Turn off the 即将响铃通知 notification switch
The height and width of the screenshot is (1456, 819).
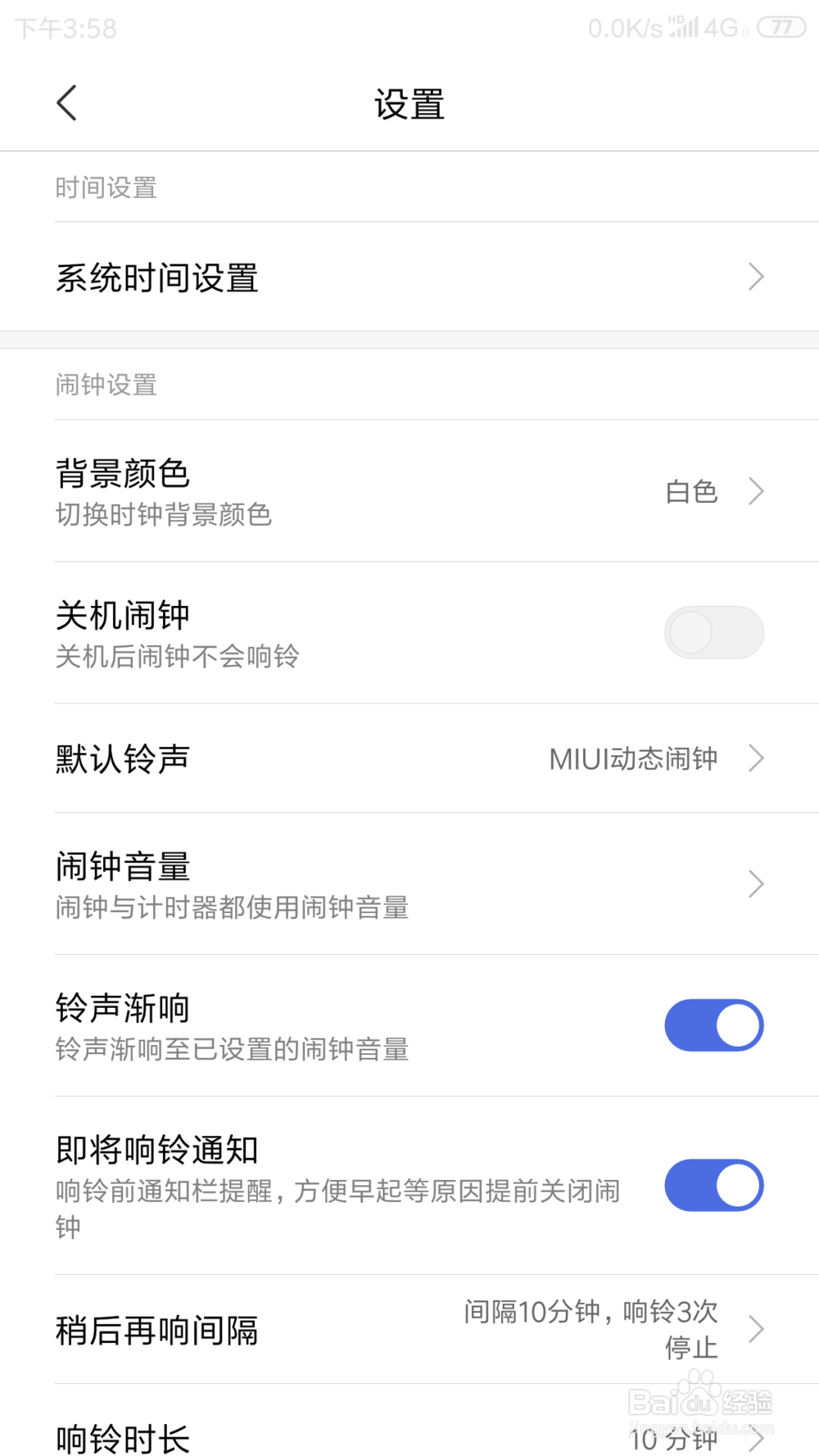coord(713,1185)
